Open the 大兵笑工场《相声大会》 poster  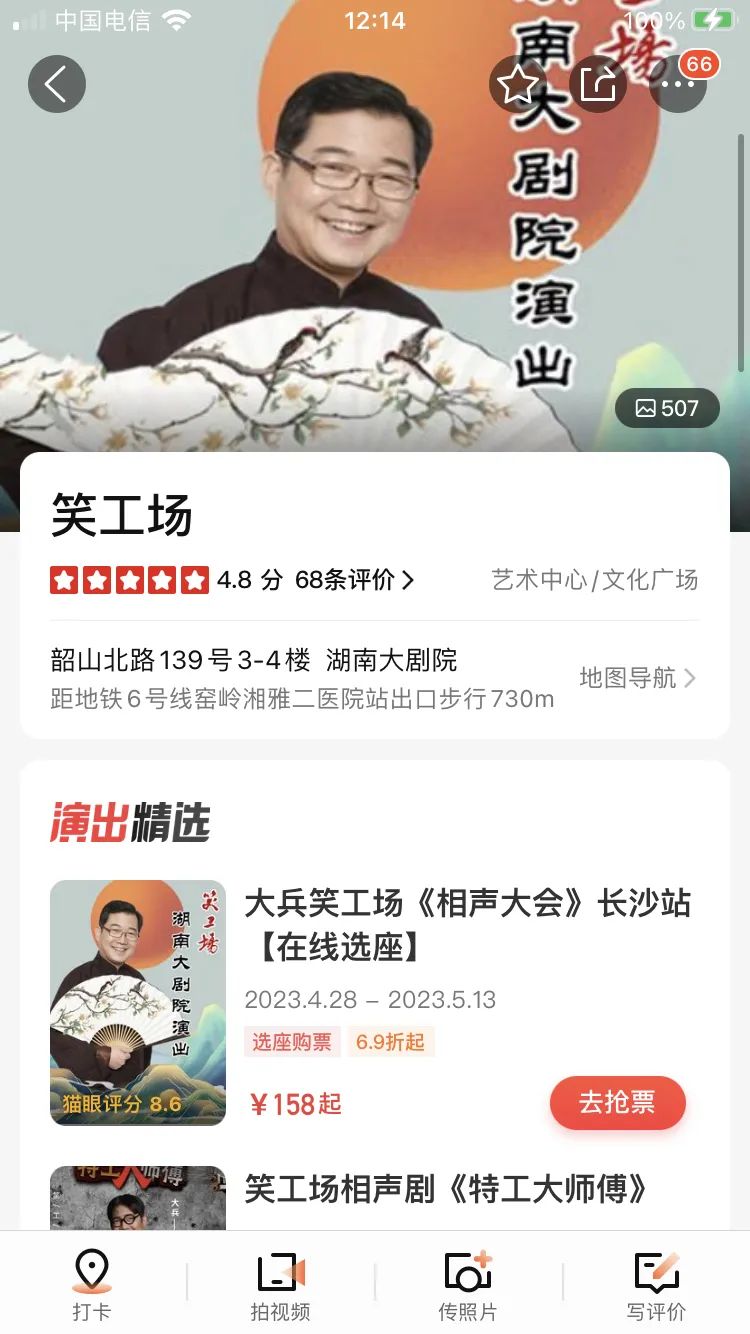coord(138,1002)
